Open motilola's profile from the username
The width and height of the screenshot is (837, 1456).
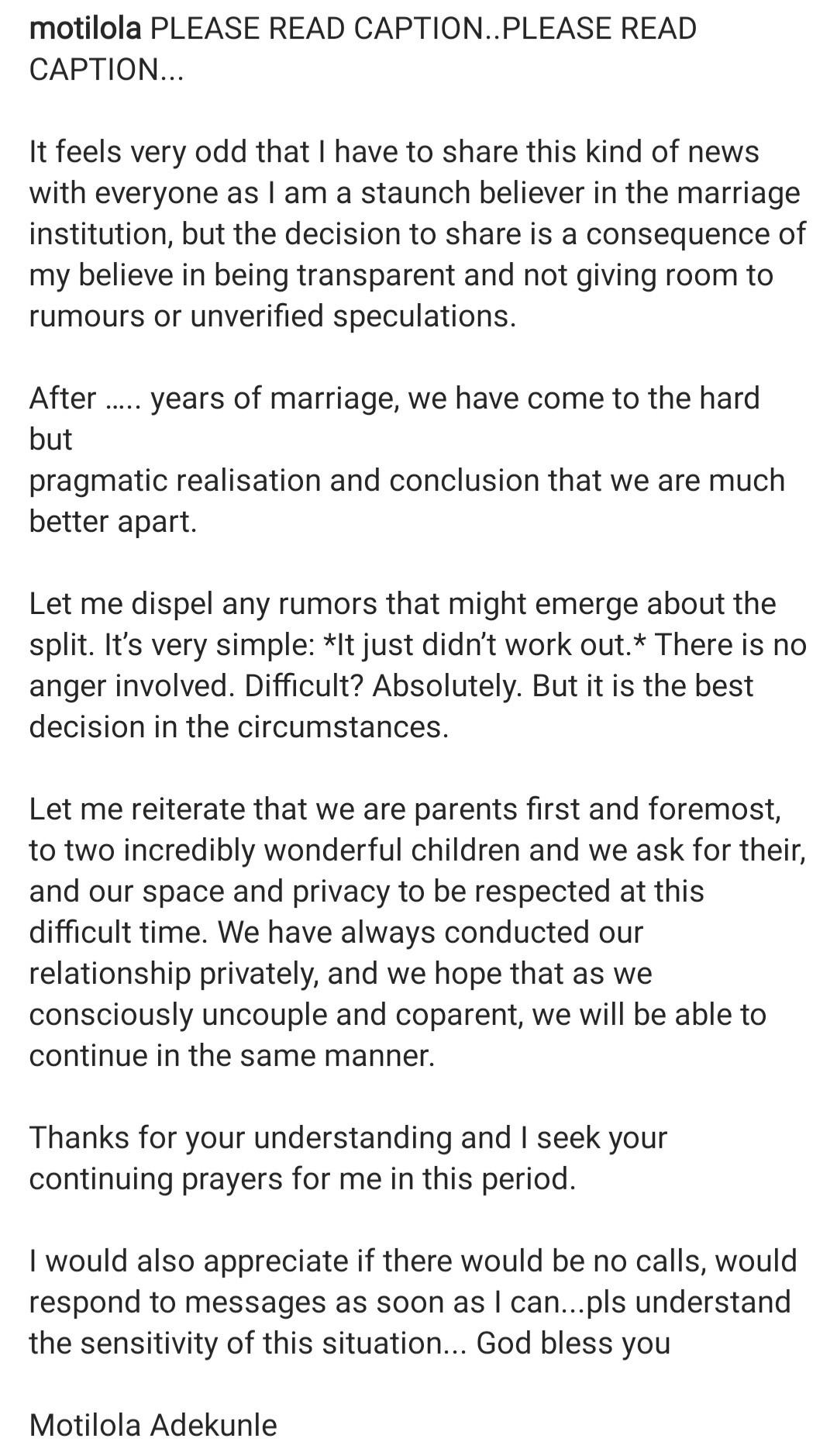[85, 29]
